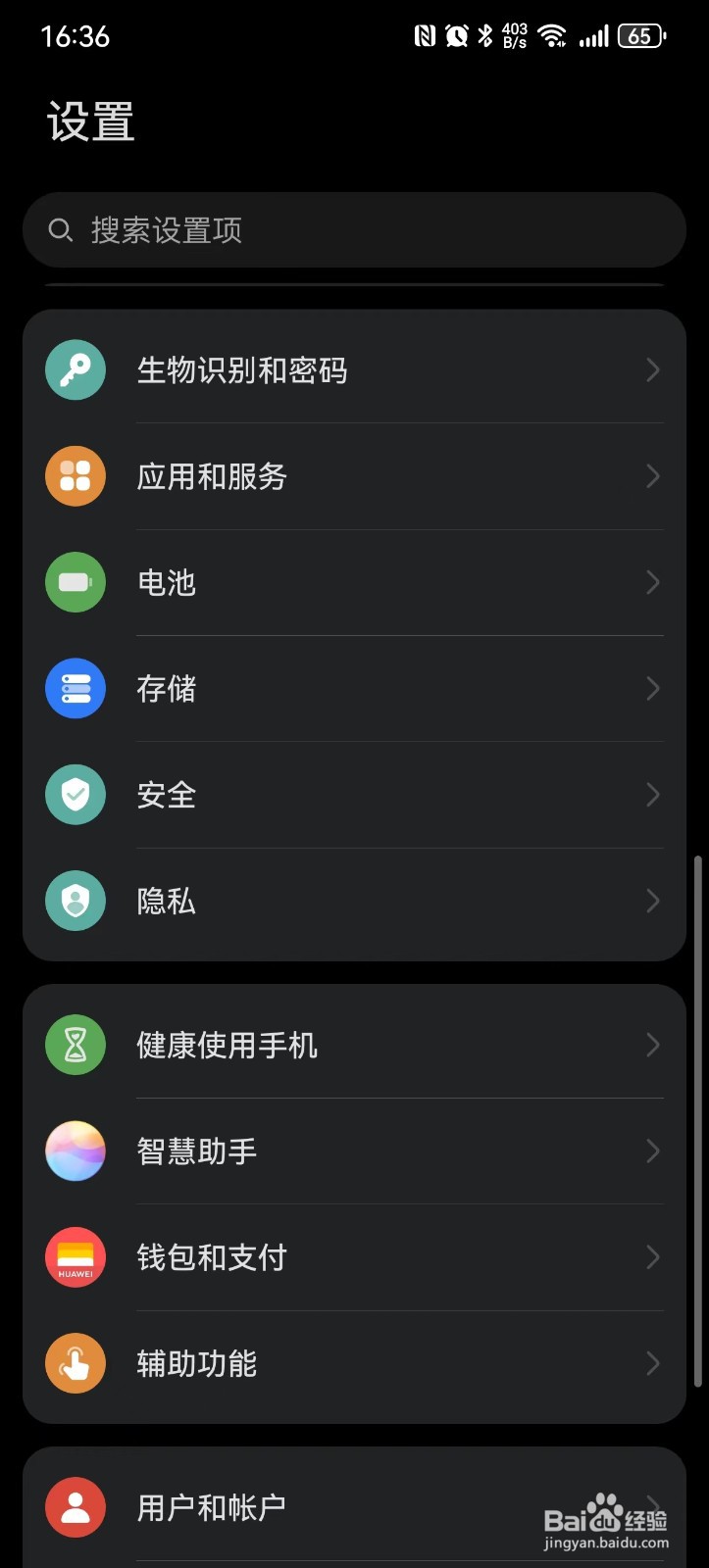Tap the search field 搜索设置项
709x1568 pixels.
pyautogui.click(x=353, y=229)
